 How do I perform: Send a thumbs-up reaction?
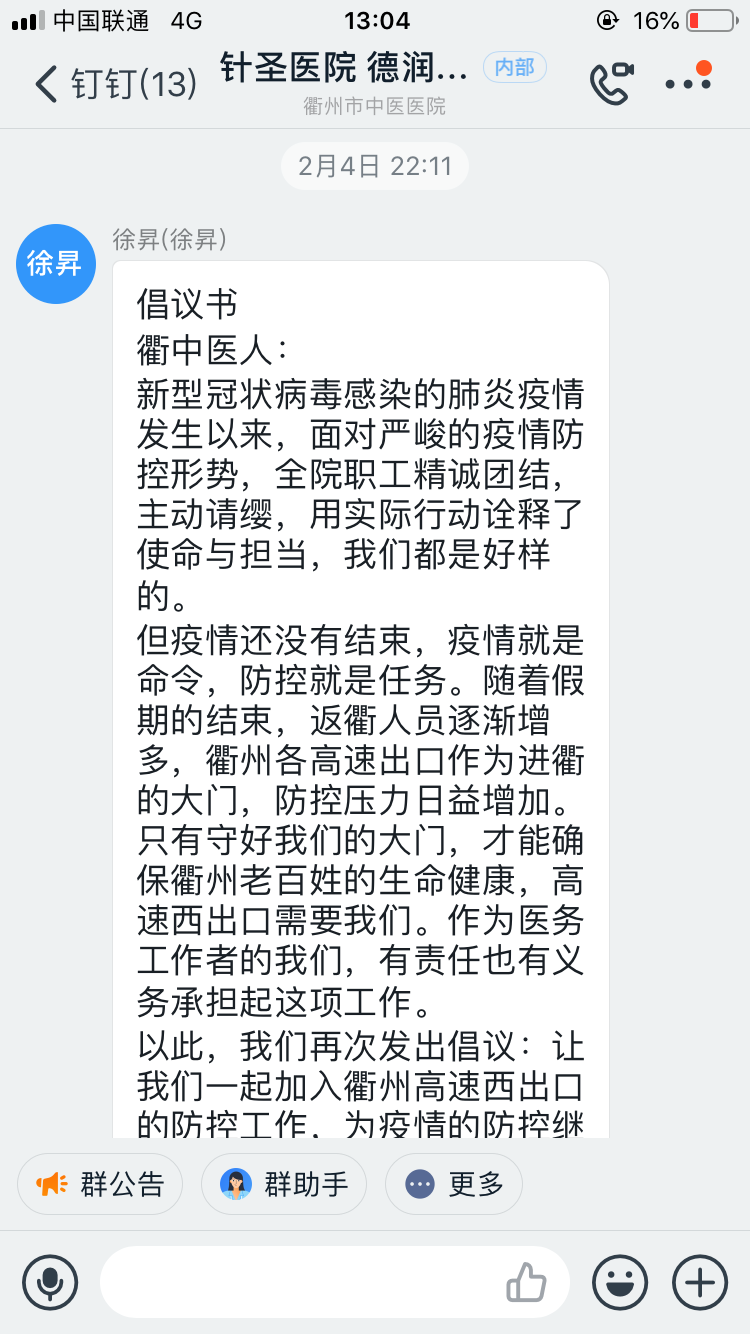tap(526, 1282)
